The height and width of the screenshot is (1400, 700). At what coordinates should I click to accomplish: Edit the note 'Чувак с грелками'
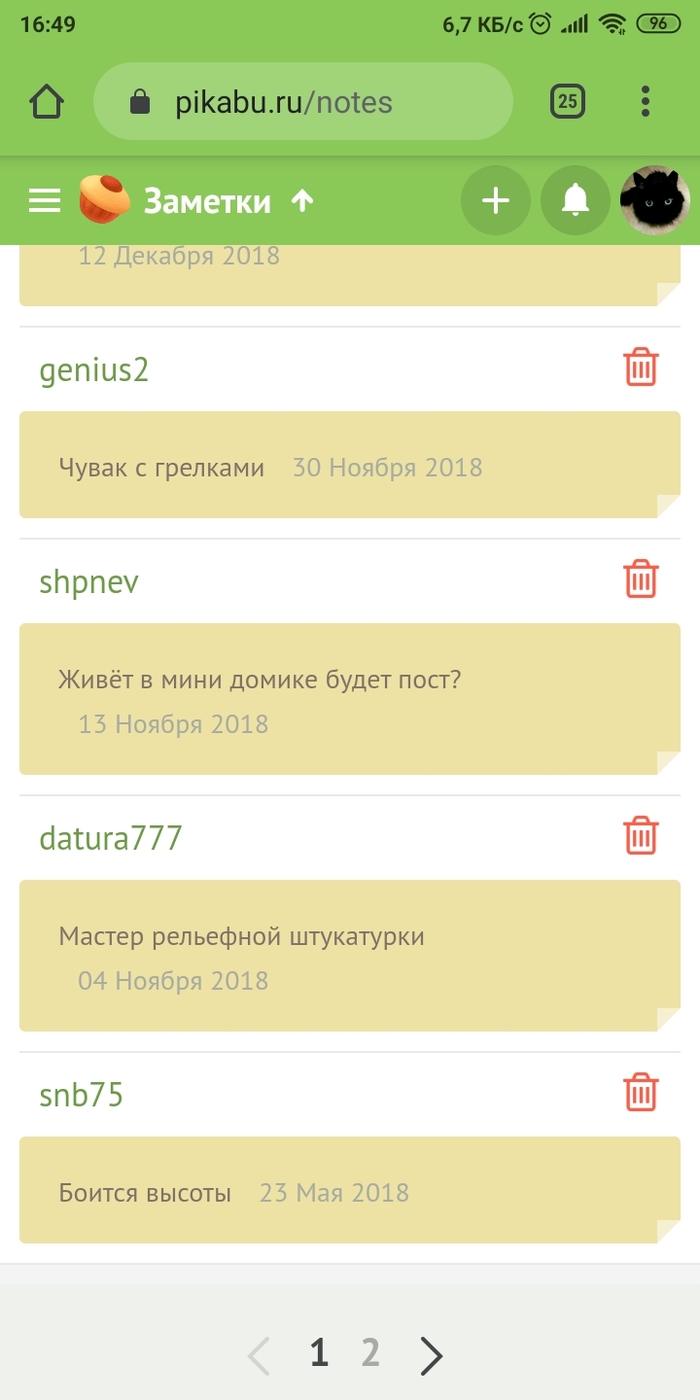tap(162, 467)
